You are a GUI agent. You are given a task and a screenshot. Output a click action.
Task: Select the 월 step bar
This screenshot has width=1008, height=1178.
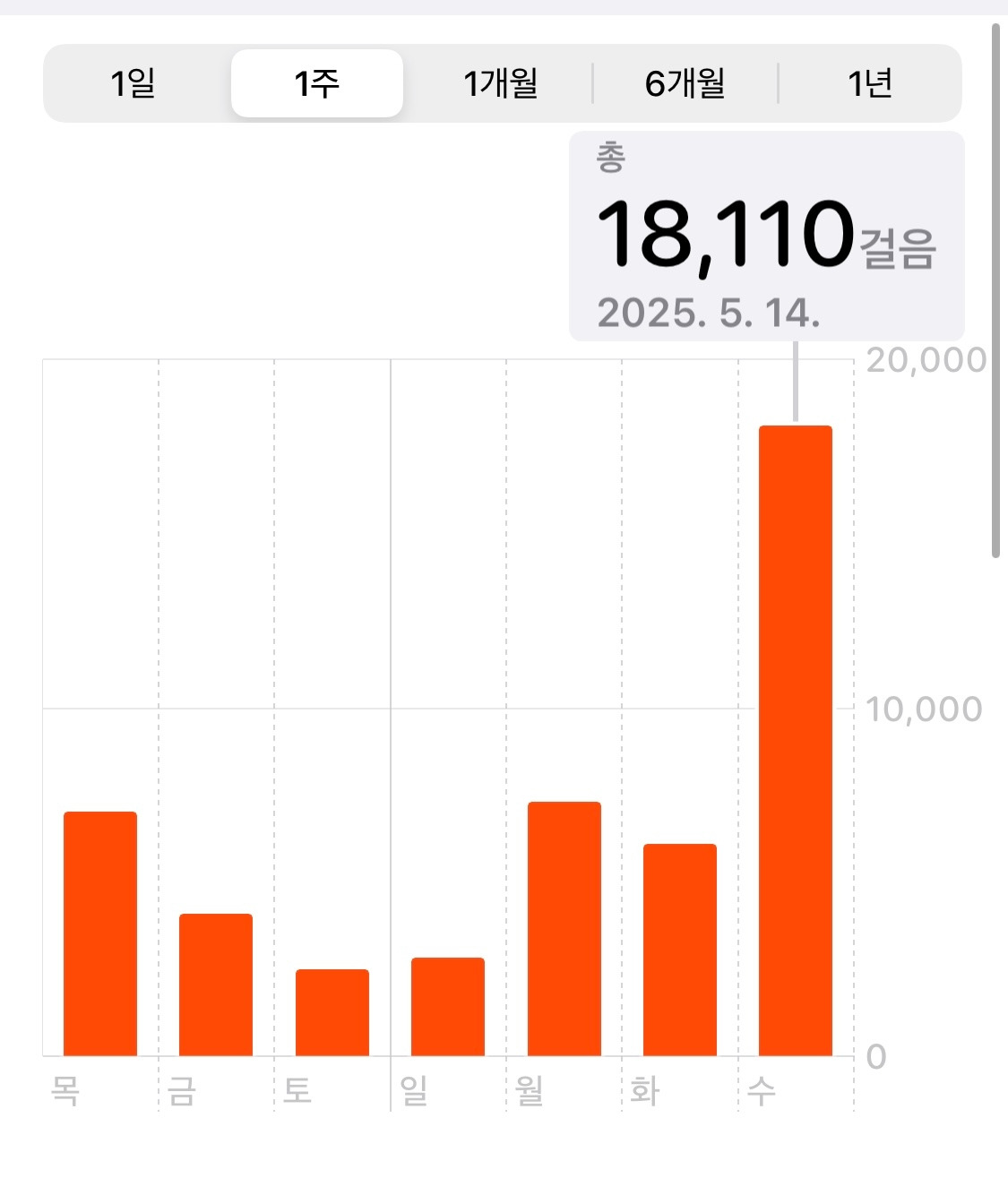click(x=564, y=929)
